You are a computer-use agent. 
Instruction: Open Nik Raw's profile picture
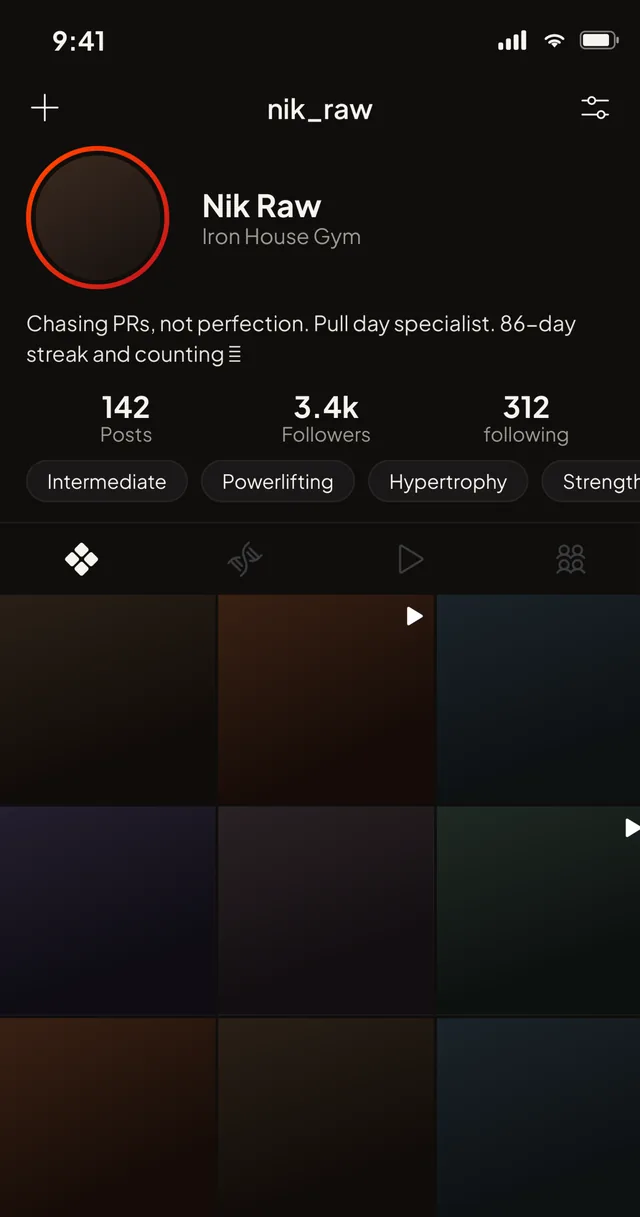(x=97, y=218)
